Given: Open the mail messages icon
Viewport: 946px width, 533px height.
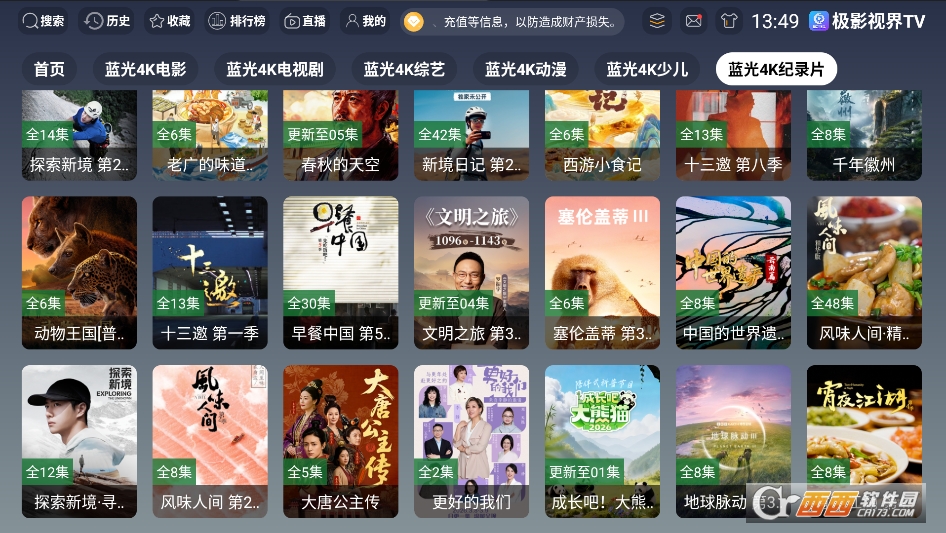Looking at the screenshot, I should point(692,21).
